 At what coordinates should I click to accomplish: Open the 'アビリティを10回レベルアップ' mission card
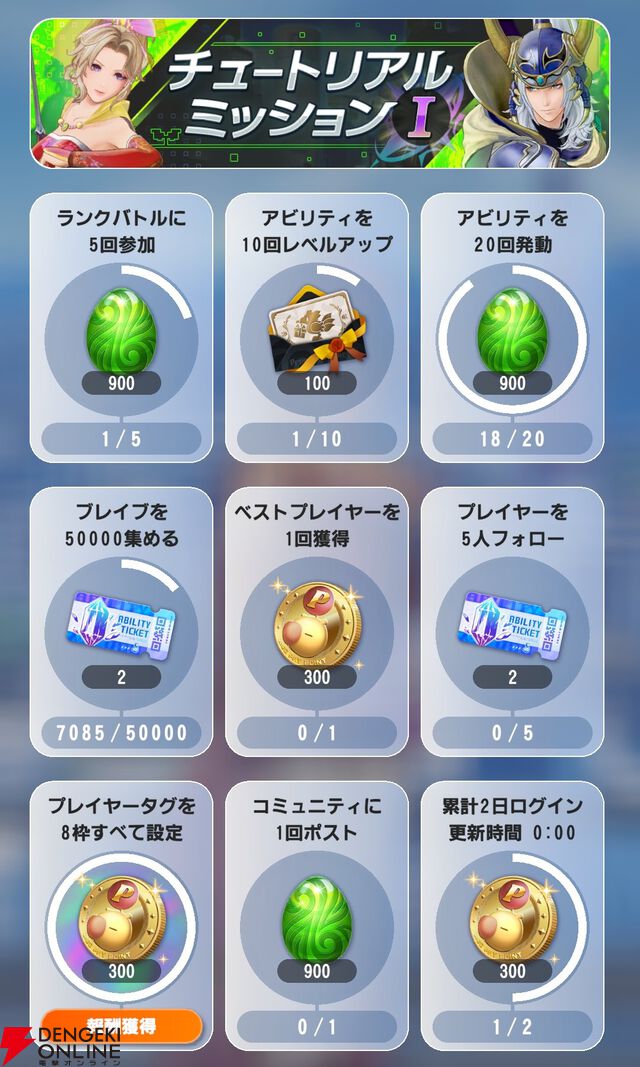tap(317, 327)
